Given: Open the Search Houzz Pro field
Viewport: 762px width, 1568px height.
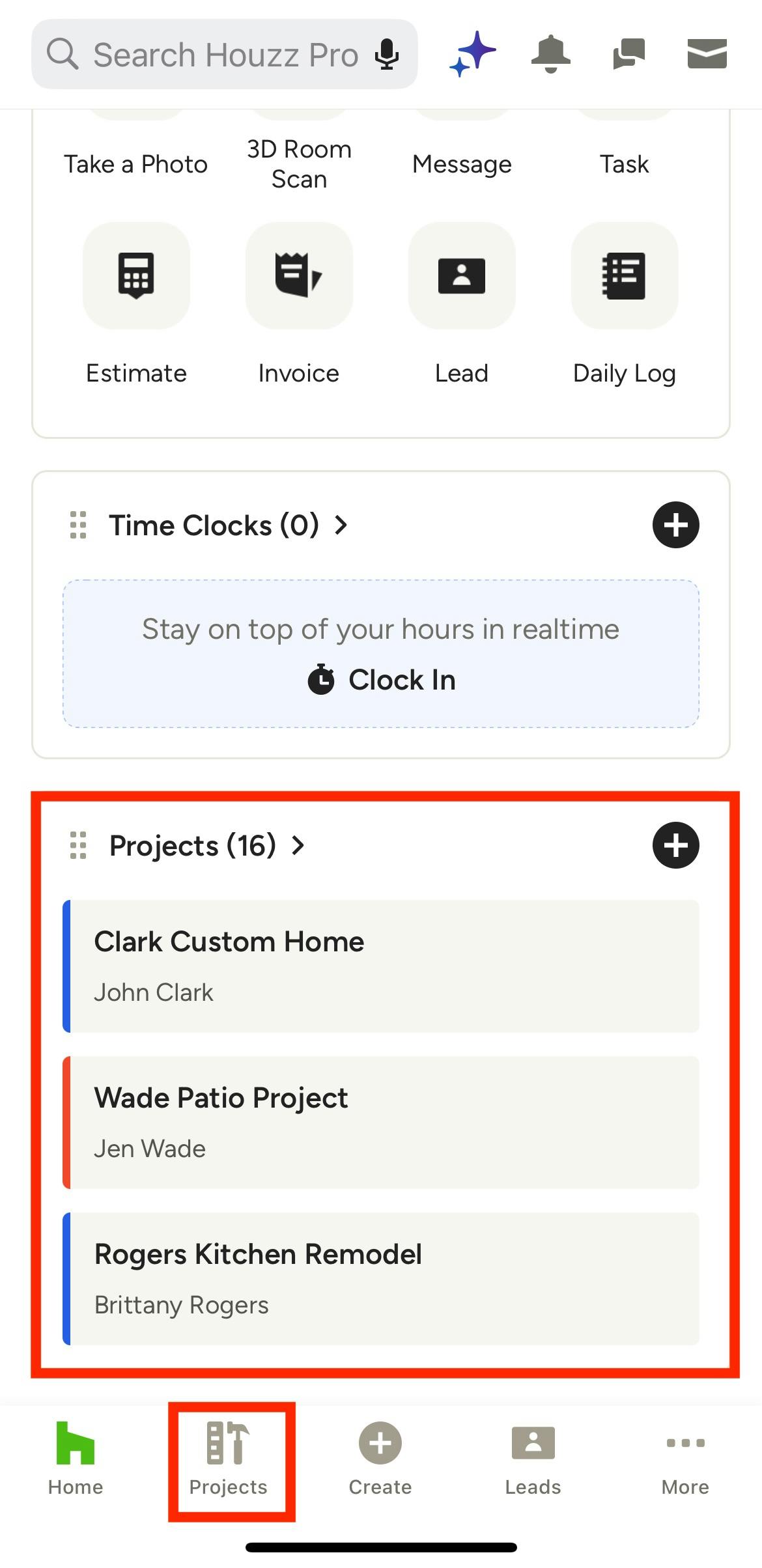Looking at the screenshot, I should click(221, 55).
